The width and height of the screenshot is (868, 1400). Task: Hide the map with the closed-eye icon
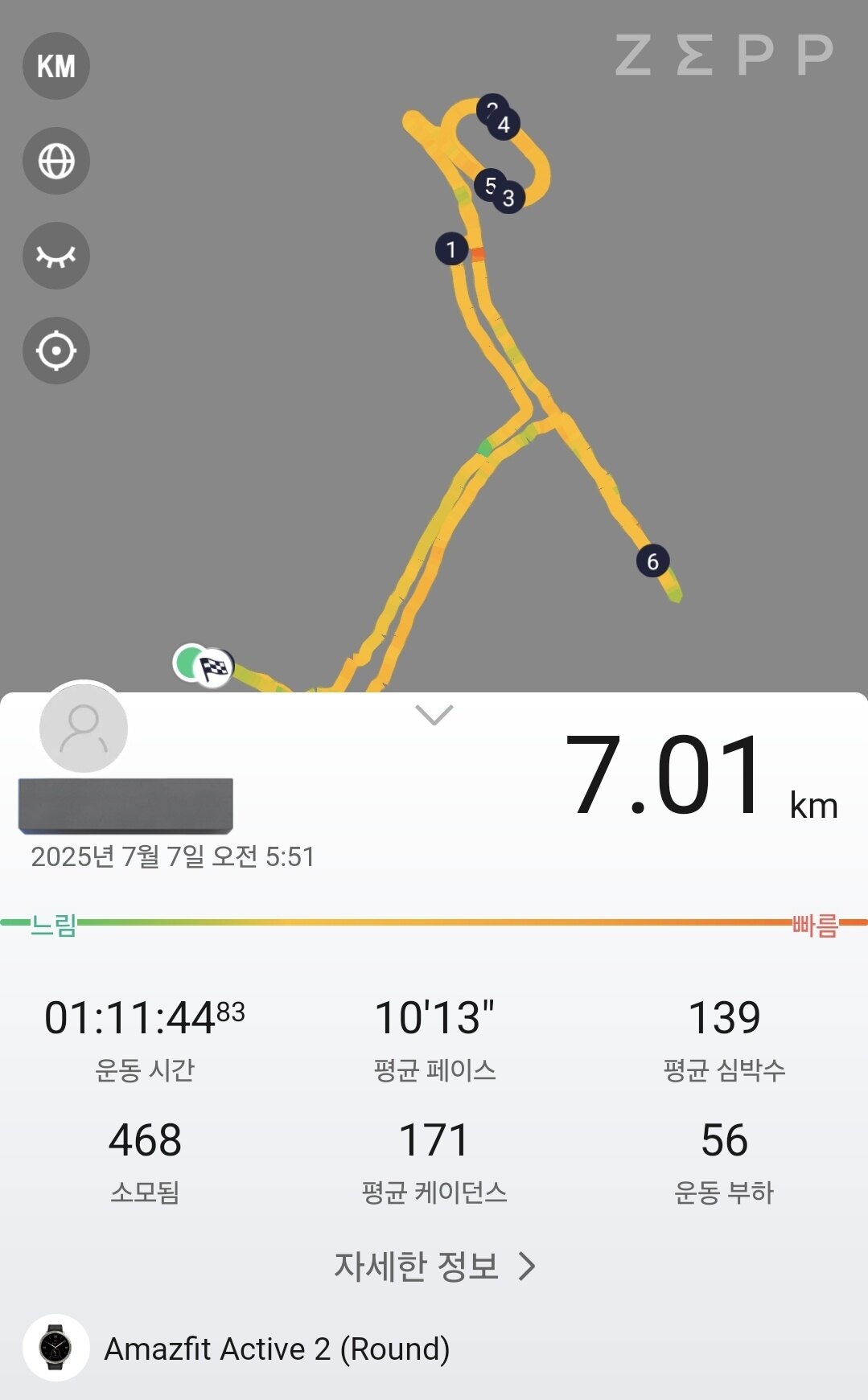(56, 256)
